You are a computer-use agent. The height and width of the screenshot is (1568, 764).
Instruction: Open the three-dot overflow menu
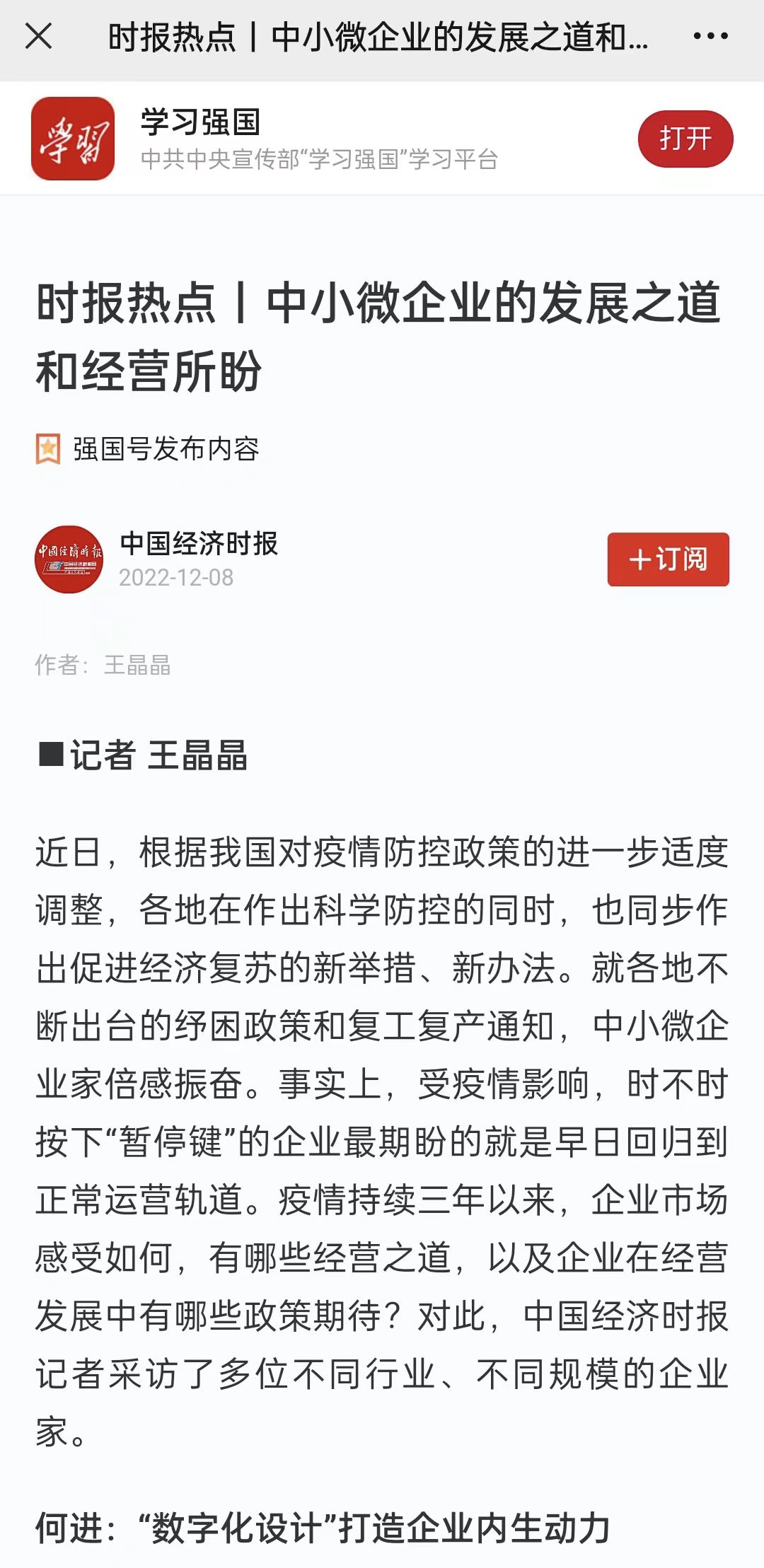710,36
